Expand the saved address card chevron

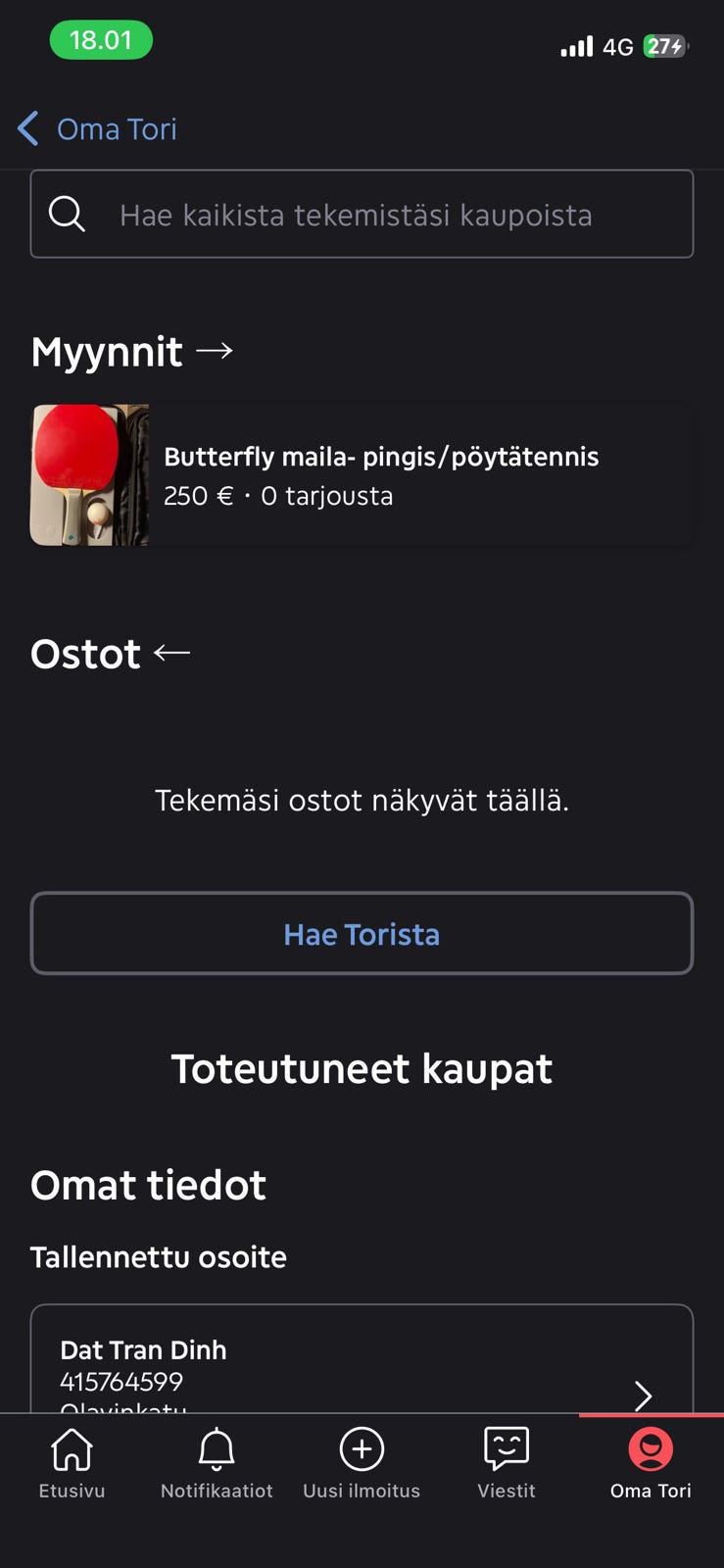[644, 1396]
